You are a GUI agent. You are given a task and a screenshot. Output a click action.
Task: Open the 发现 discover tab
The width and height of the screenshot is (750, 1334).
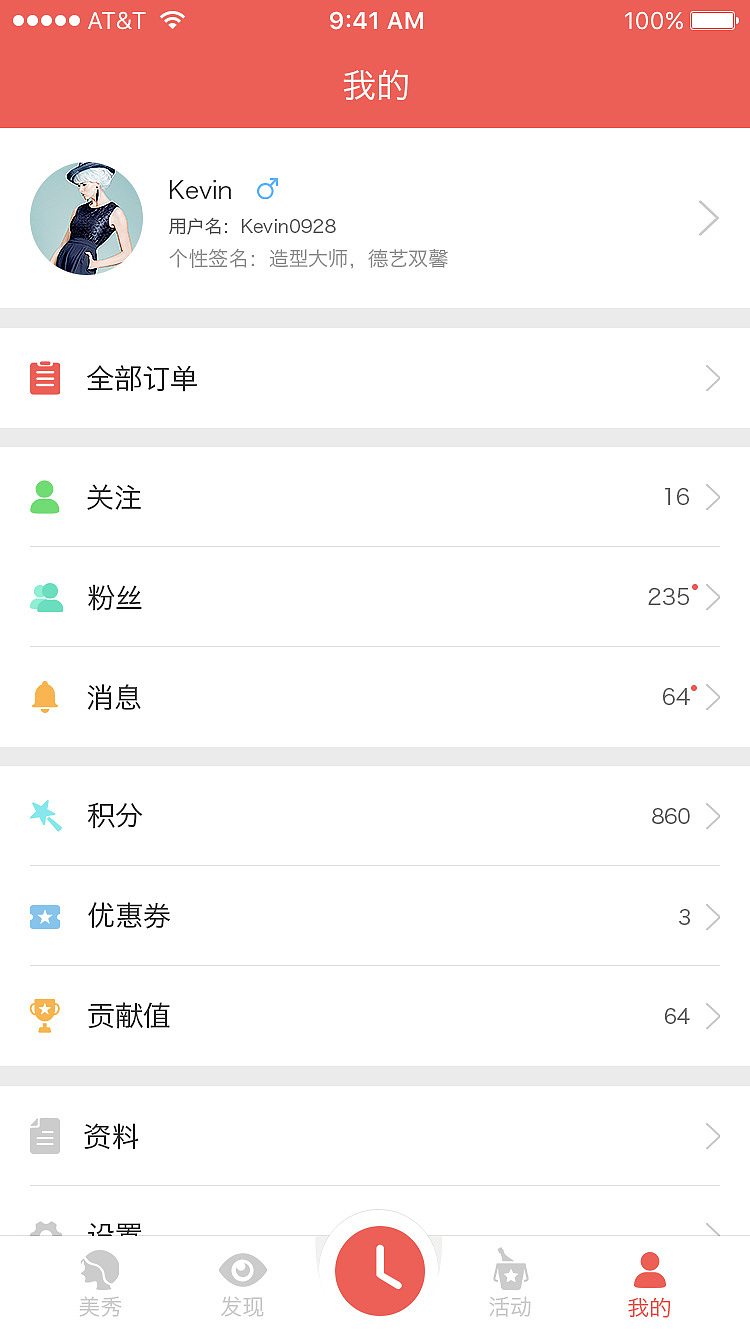(x=243, y=1283)
